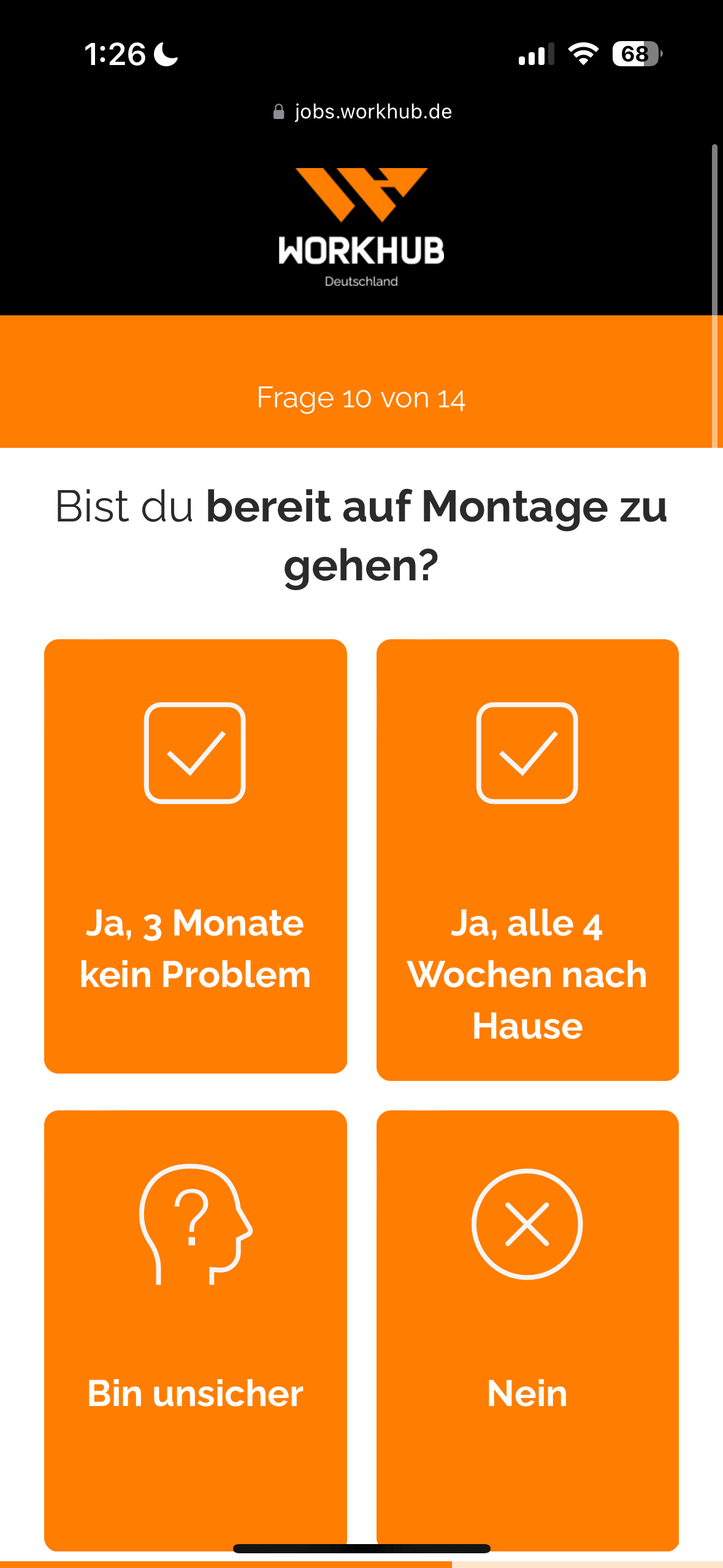Answer 'Nein' to the Montage question
This screenshot has width=723, height=1568.
point(527,1329)
